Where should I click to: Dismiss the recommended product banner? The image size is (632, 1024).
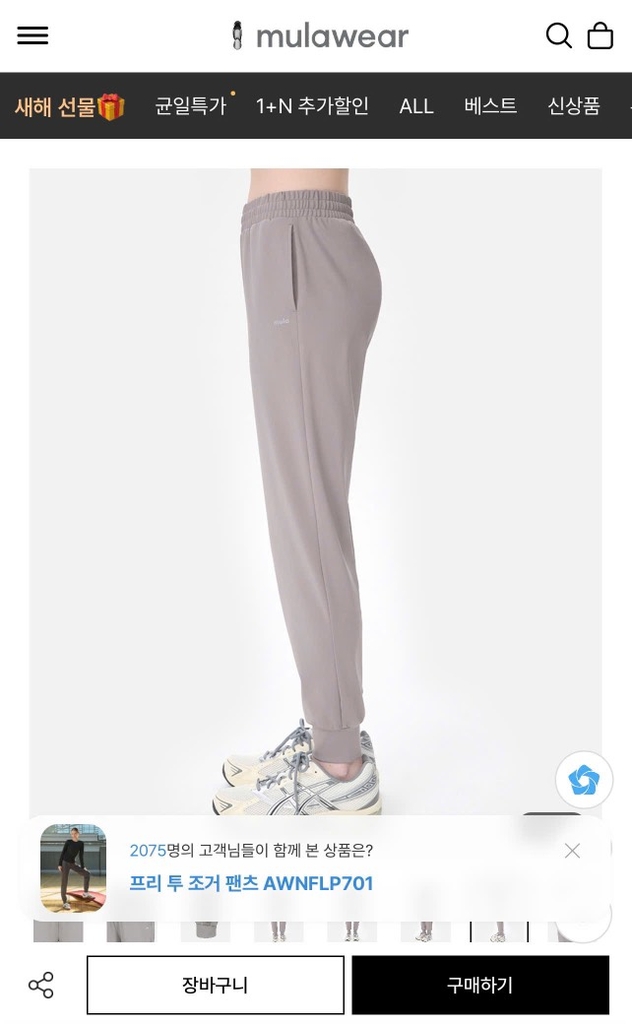pos(572,851)
